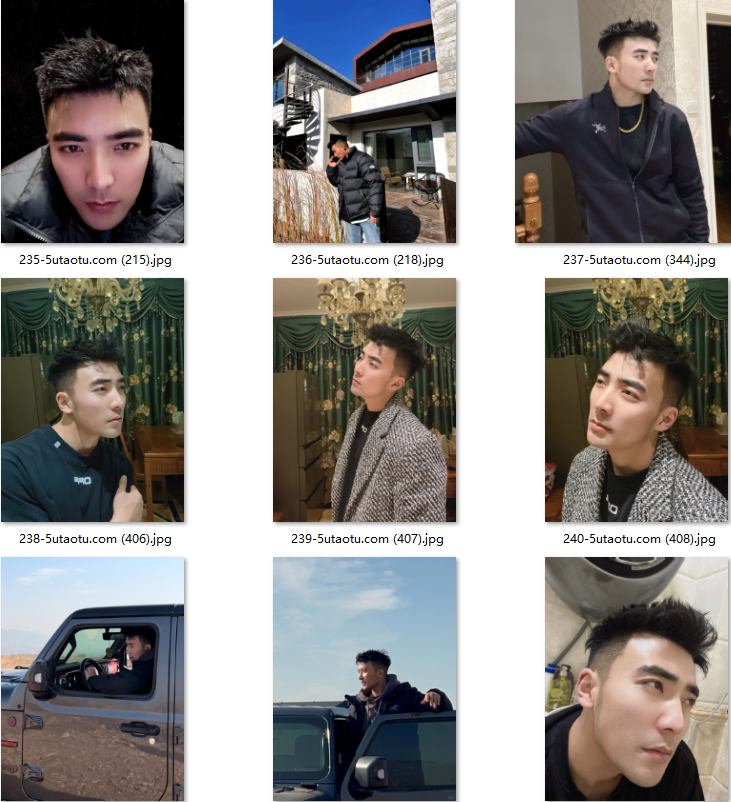This screenshot has width=731, height=802.
Task: Select the file 239-5utaotu.com (407).jpg
Action: pyautogui.click(x=364, y=400)
